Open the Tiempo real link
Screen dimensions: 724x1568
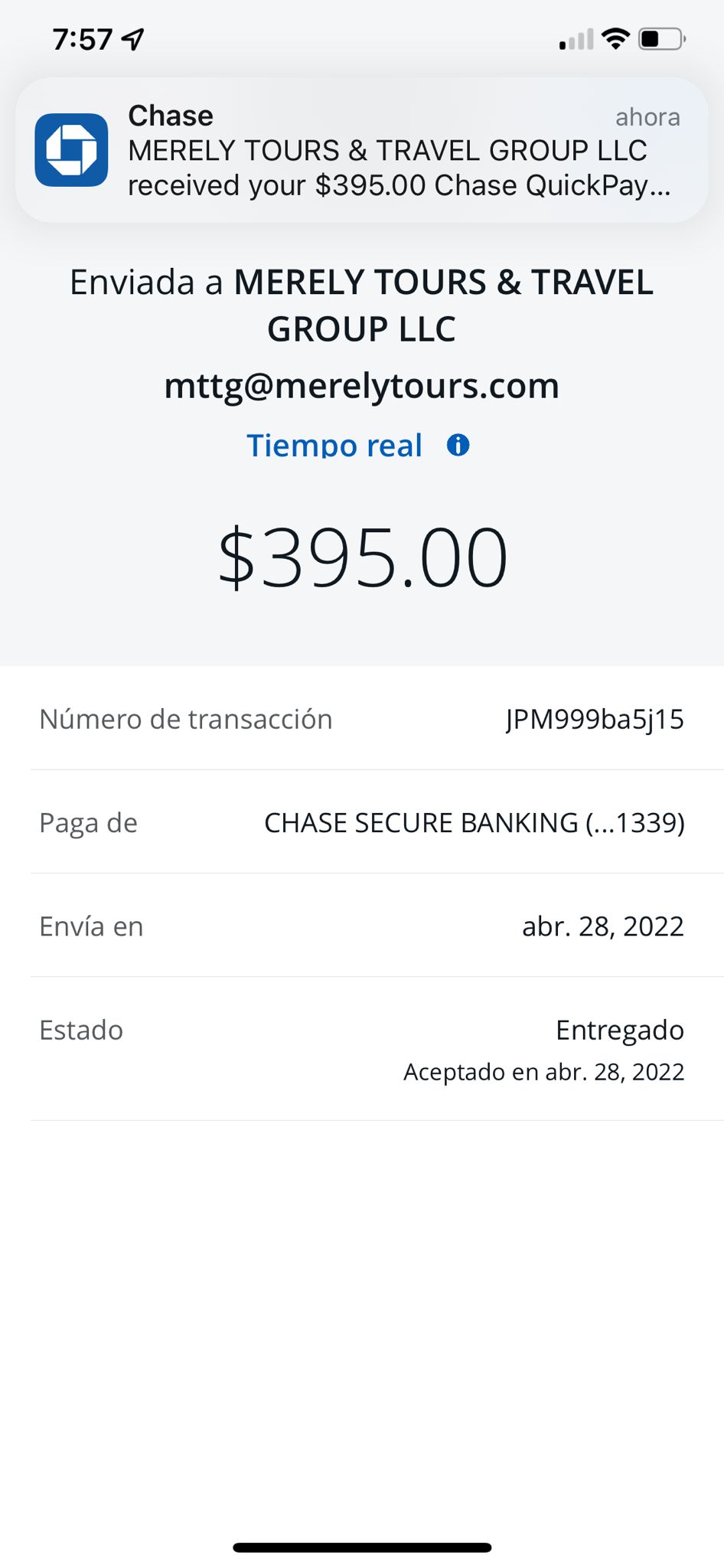334,445
